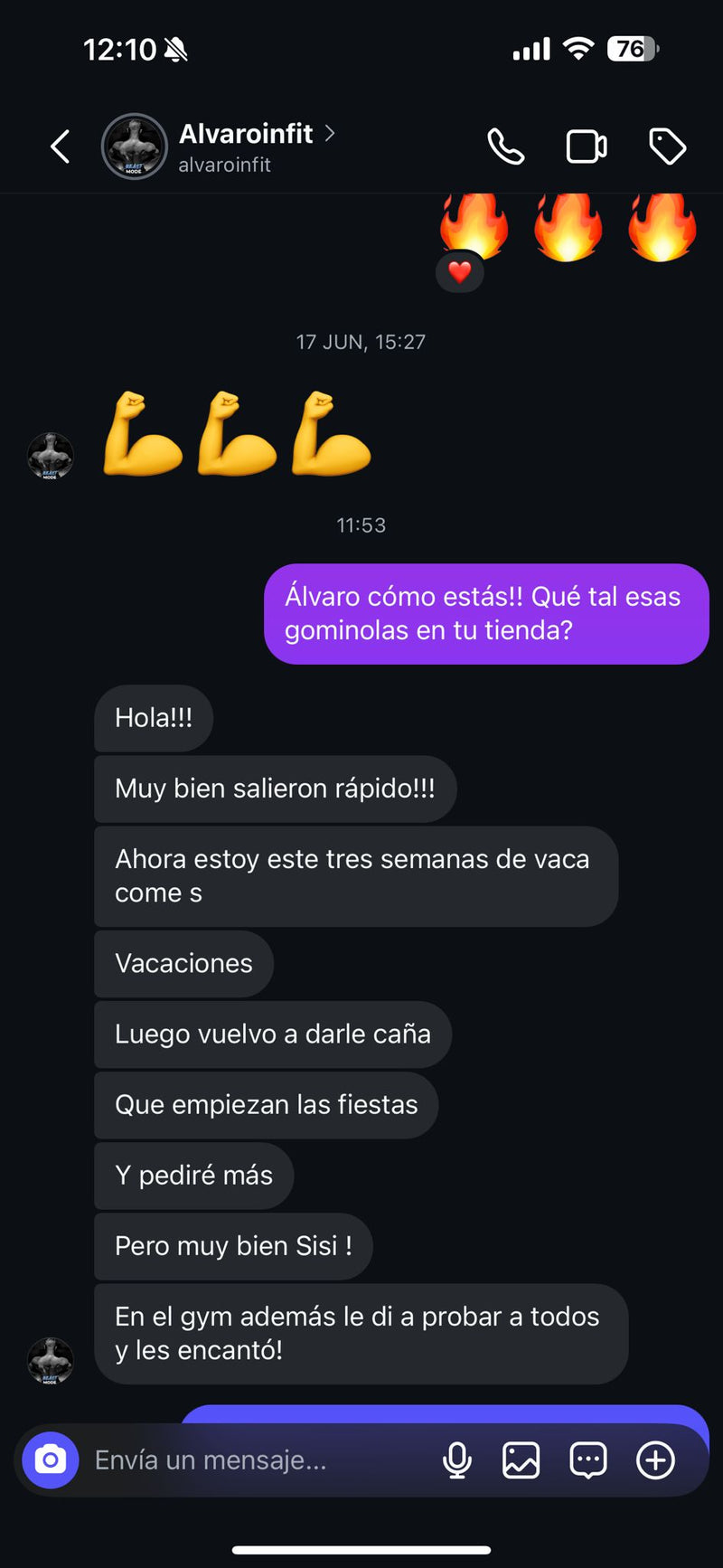
Task: Tap the heart reaction under the fire emojis
Action: 459,271
